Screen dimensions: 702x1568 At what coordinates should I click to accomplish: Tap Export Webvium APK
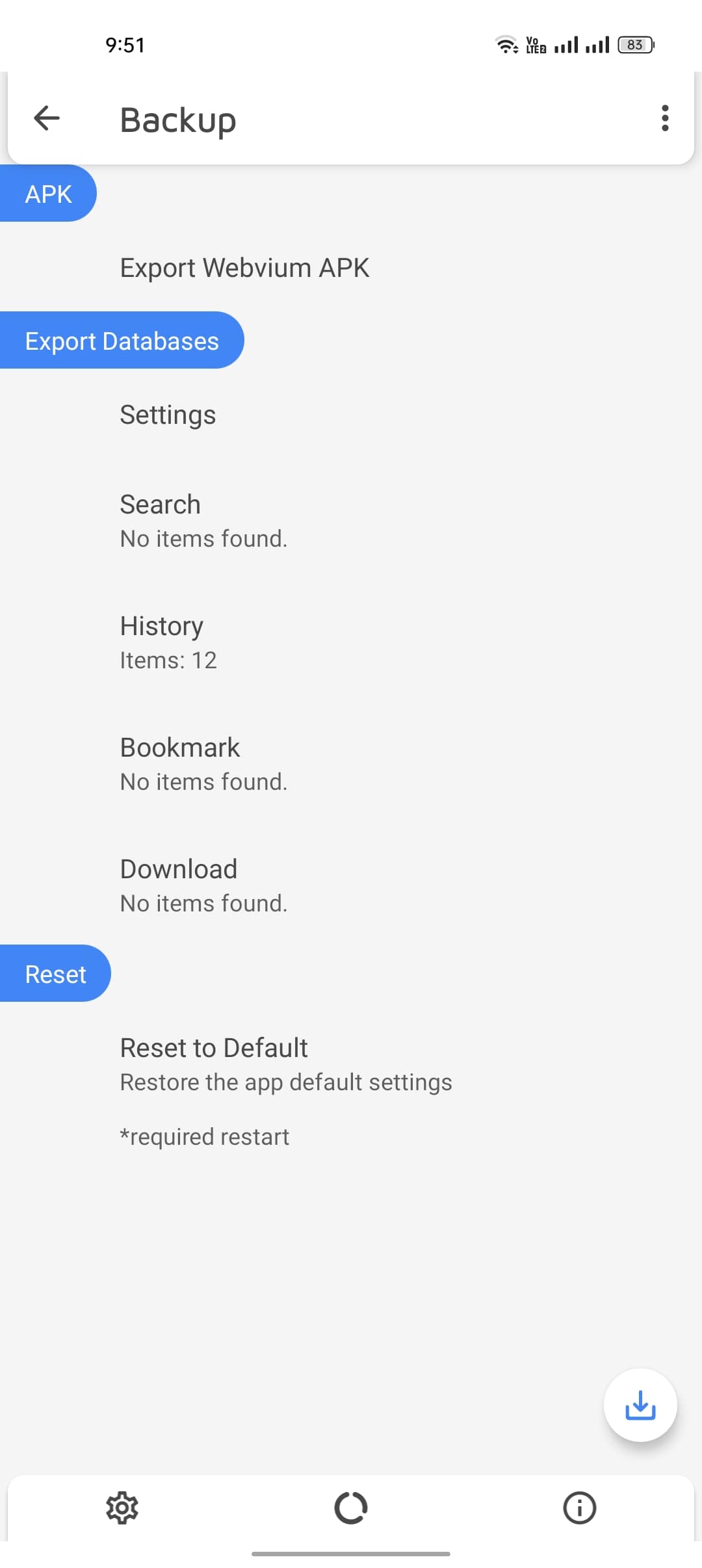(244, 267)
